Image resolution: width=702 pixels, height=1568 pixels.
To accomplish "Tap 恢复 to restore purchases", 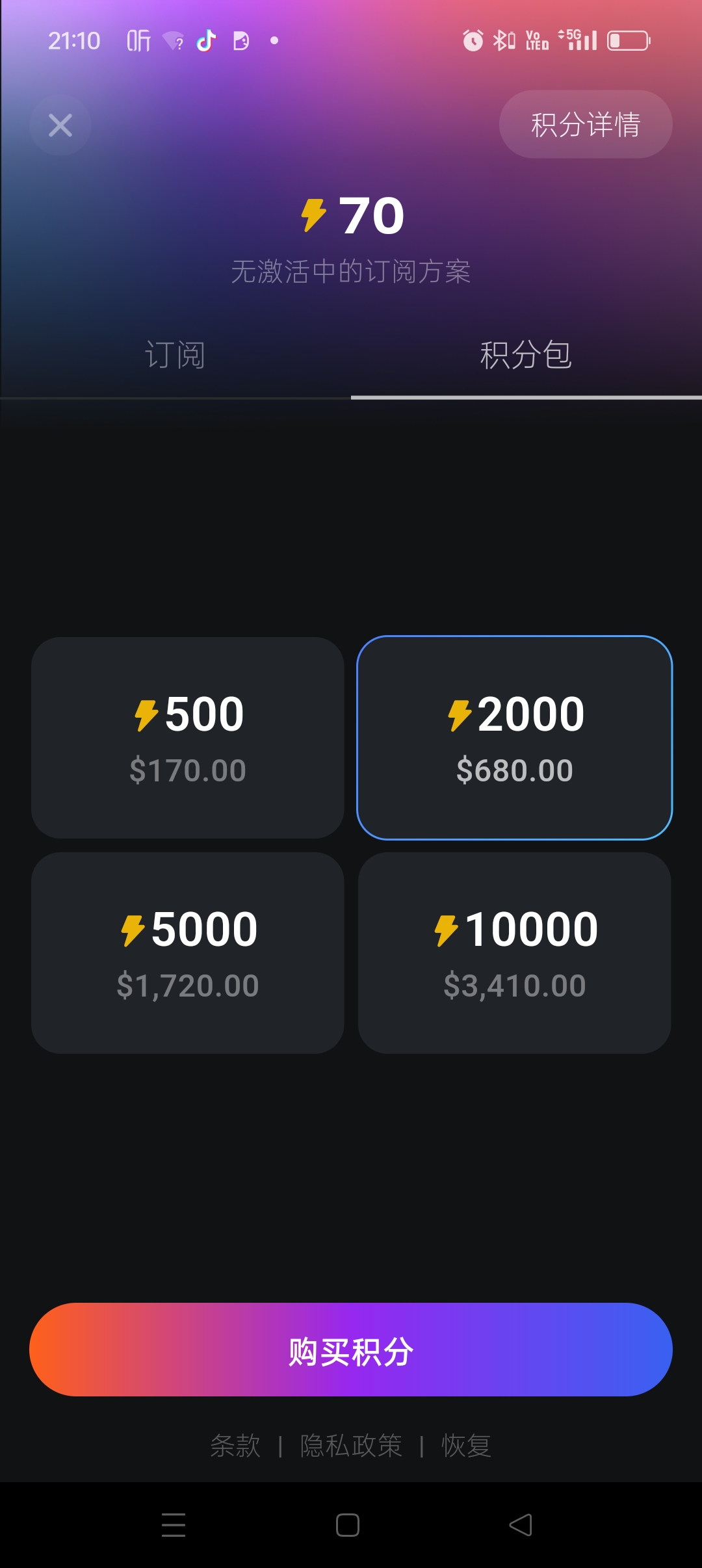I will tap(466, 1446).
